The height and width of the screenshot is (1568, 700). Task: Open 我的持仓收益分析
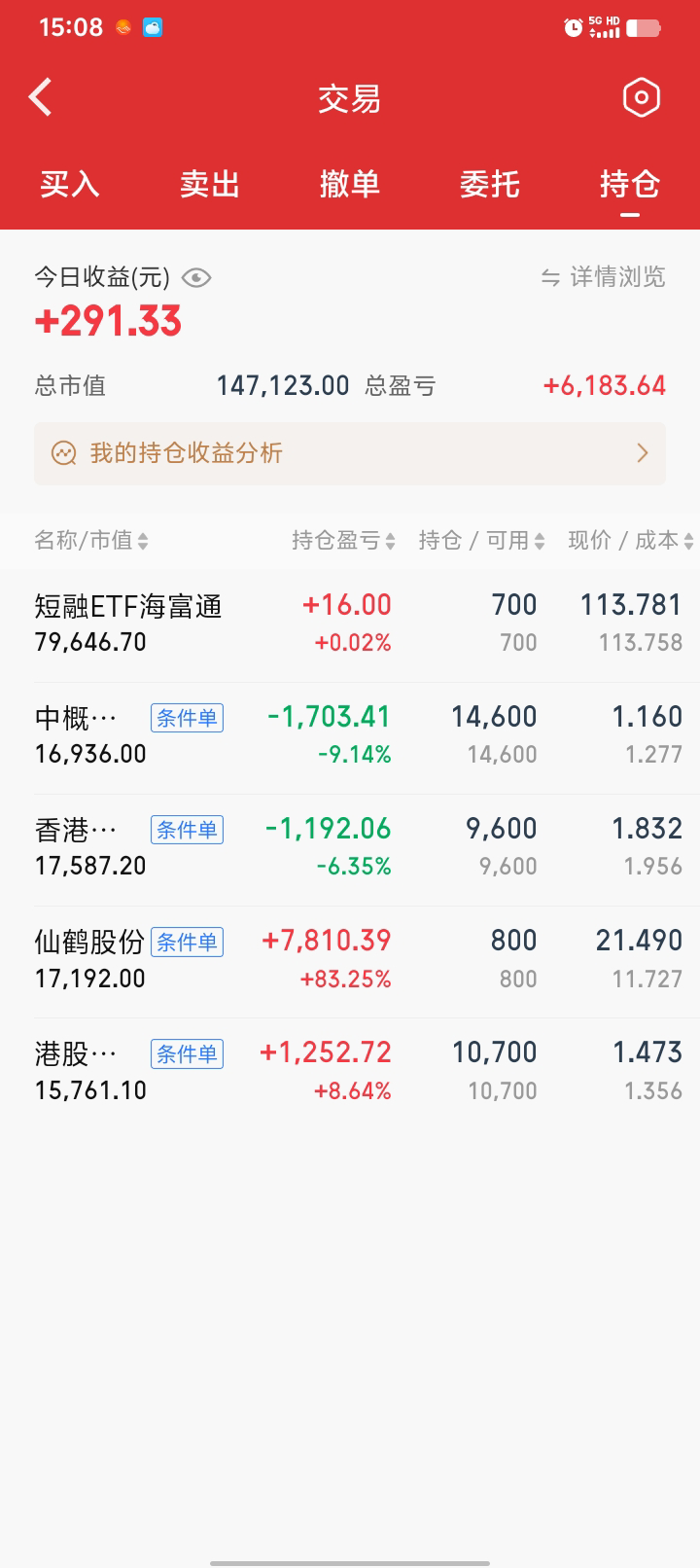350,453
